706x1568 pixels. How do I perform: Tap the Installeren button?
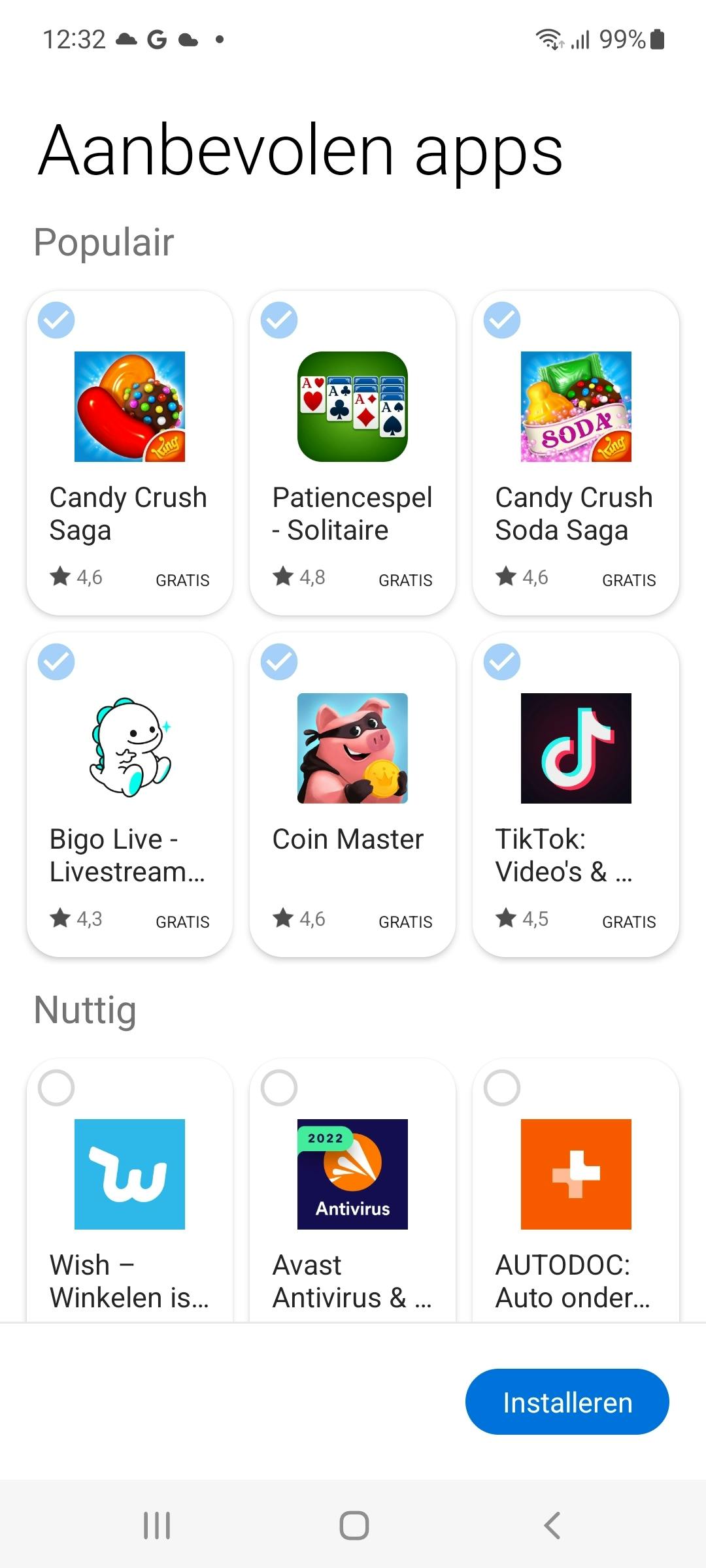(x=567, y=1402)
